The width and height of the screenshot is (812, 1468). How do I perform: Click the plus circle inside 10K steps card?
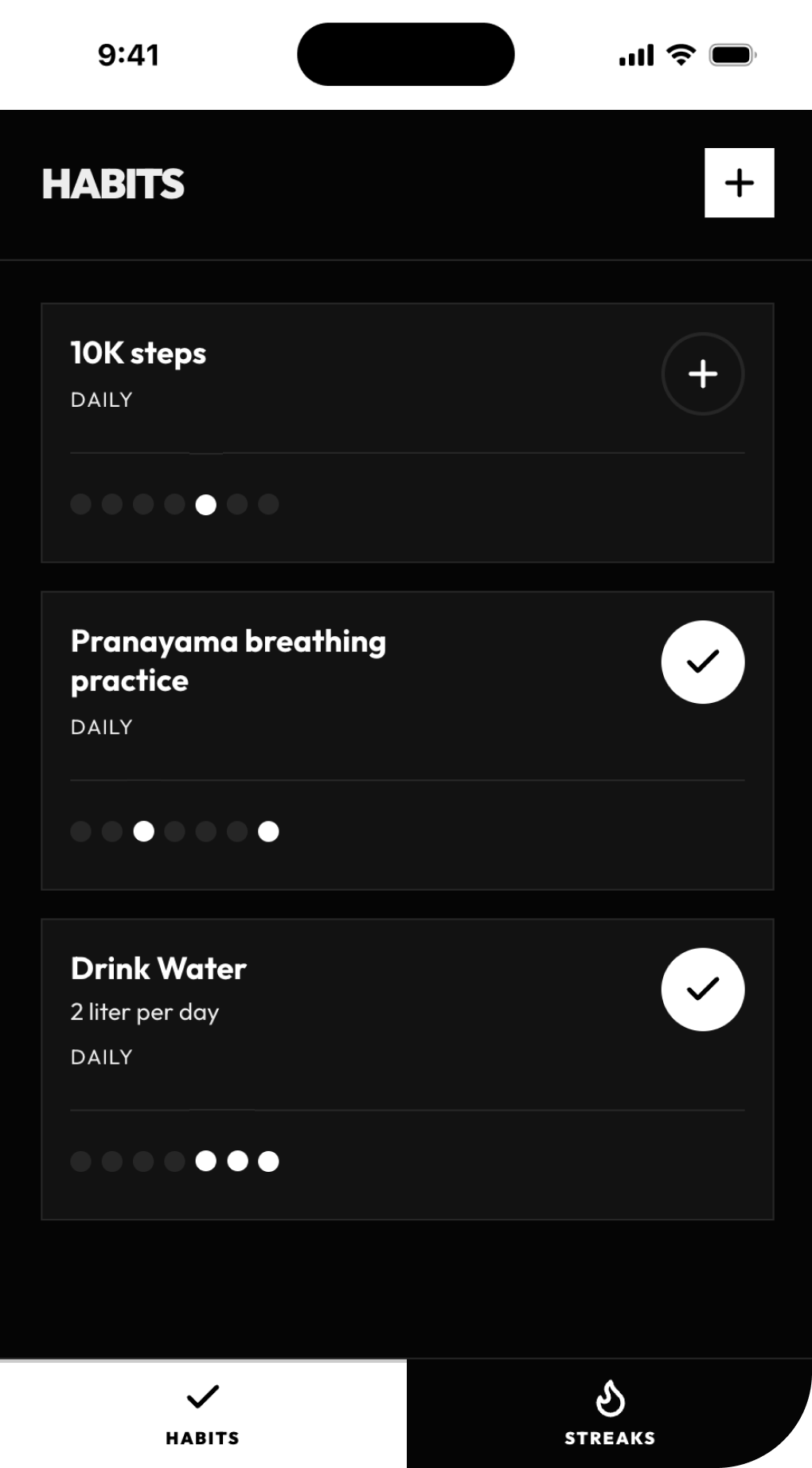pyautogui.click(x=702, y=373)
